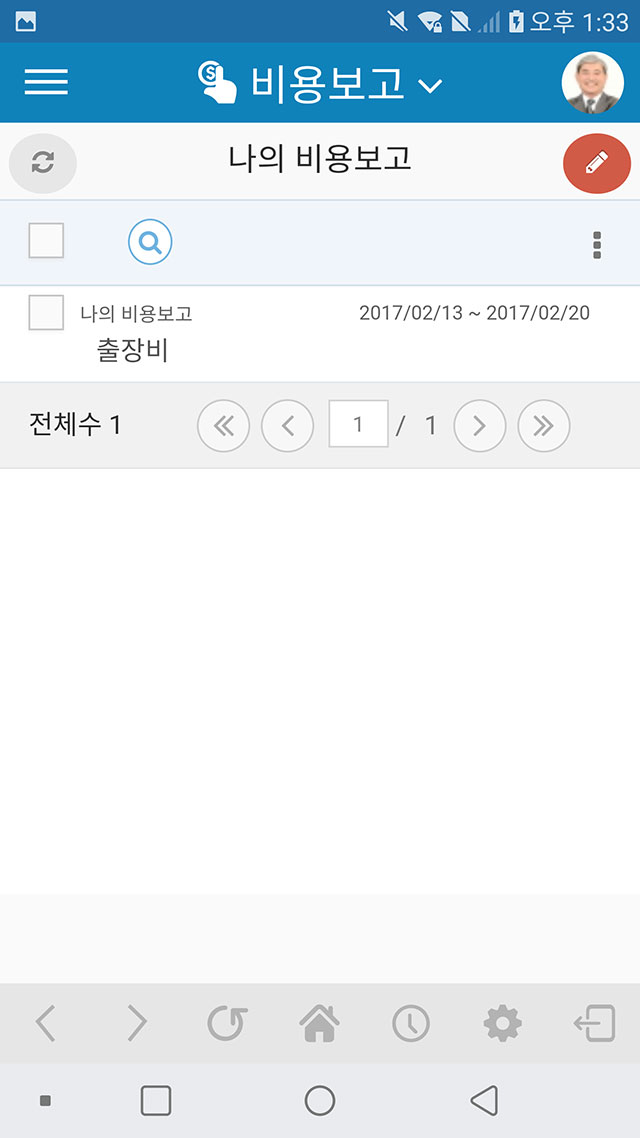The width and height of the screenshot is (640, 1138).
Task: Tick the select-all checkbox in the toolbar
Action: (46, 240)
